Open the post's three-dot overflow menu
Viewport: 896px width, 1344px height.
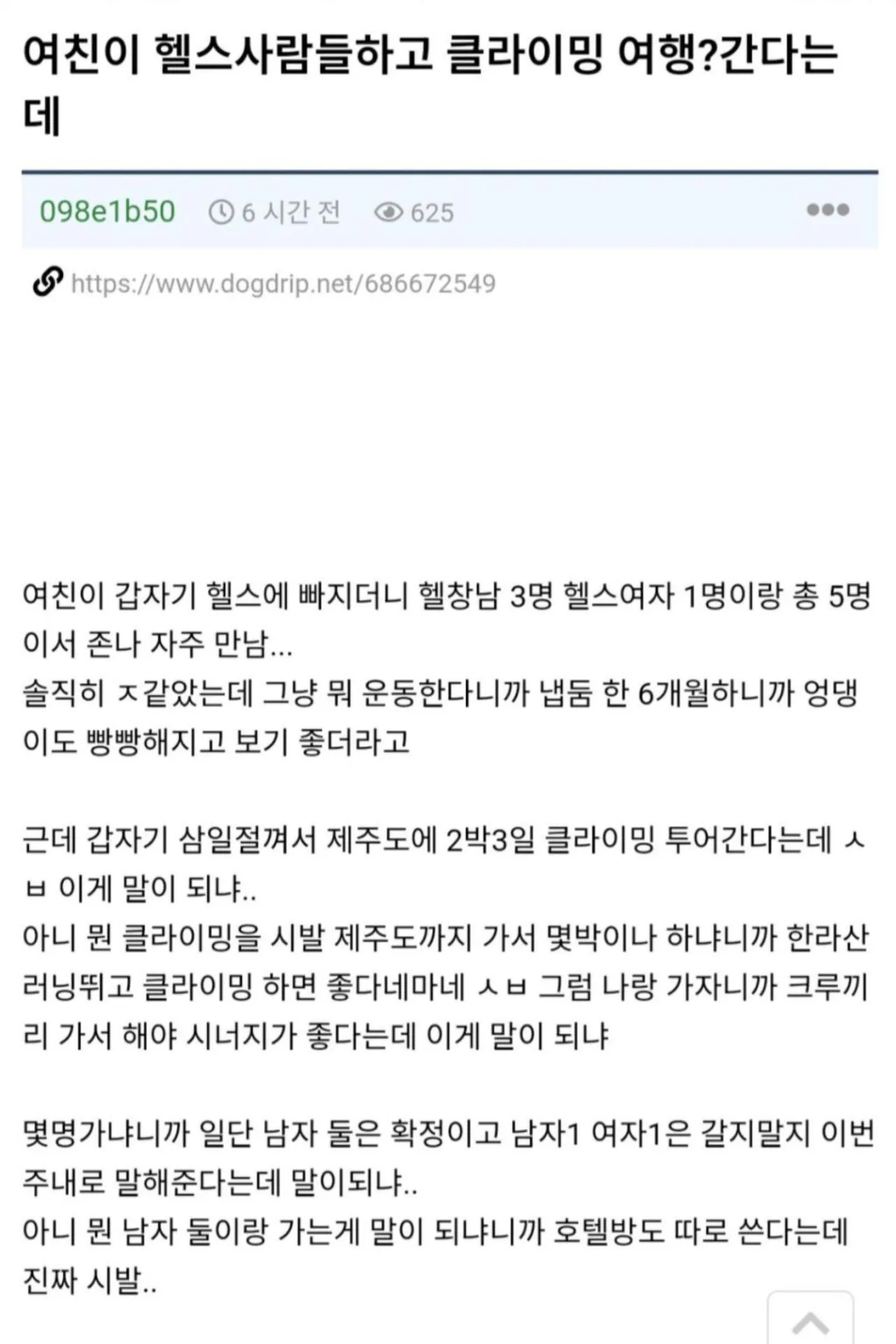click(x=827, y=210)
